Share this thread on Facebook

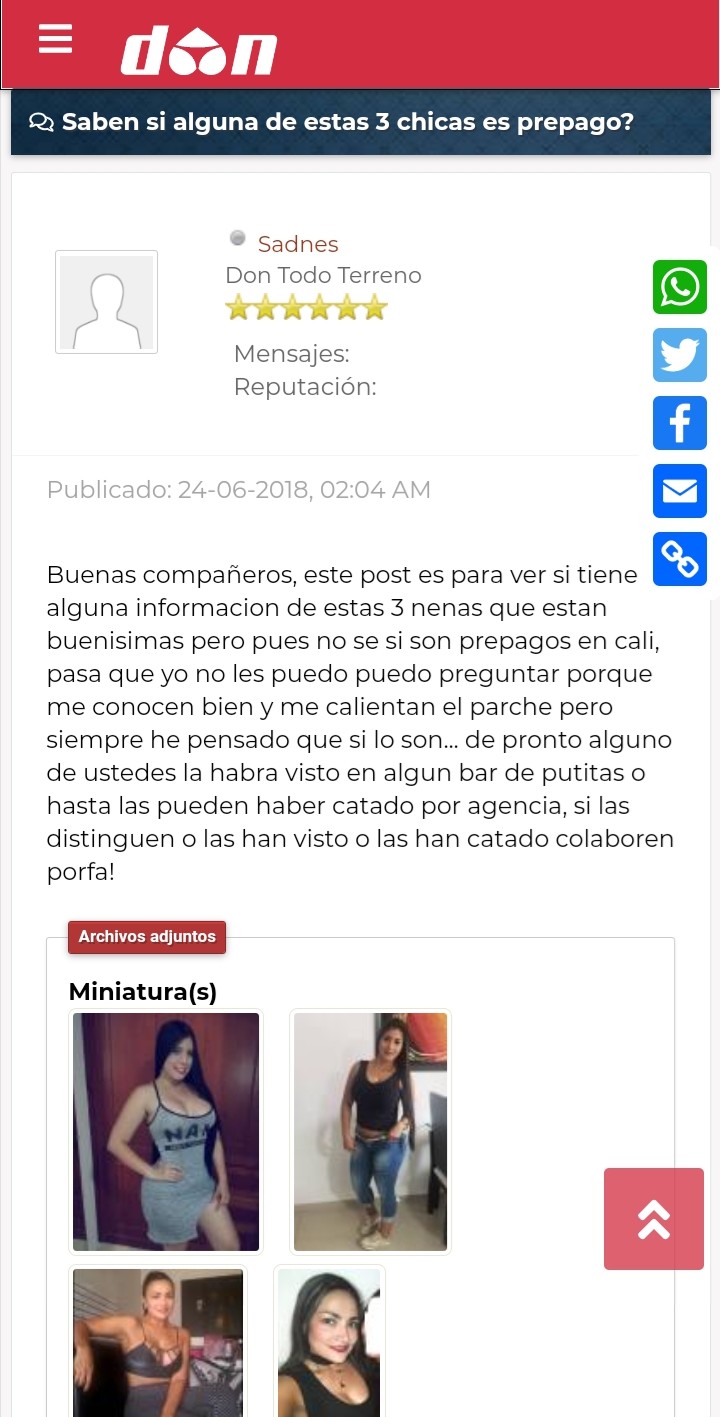coord(680,423)
